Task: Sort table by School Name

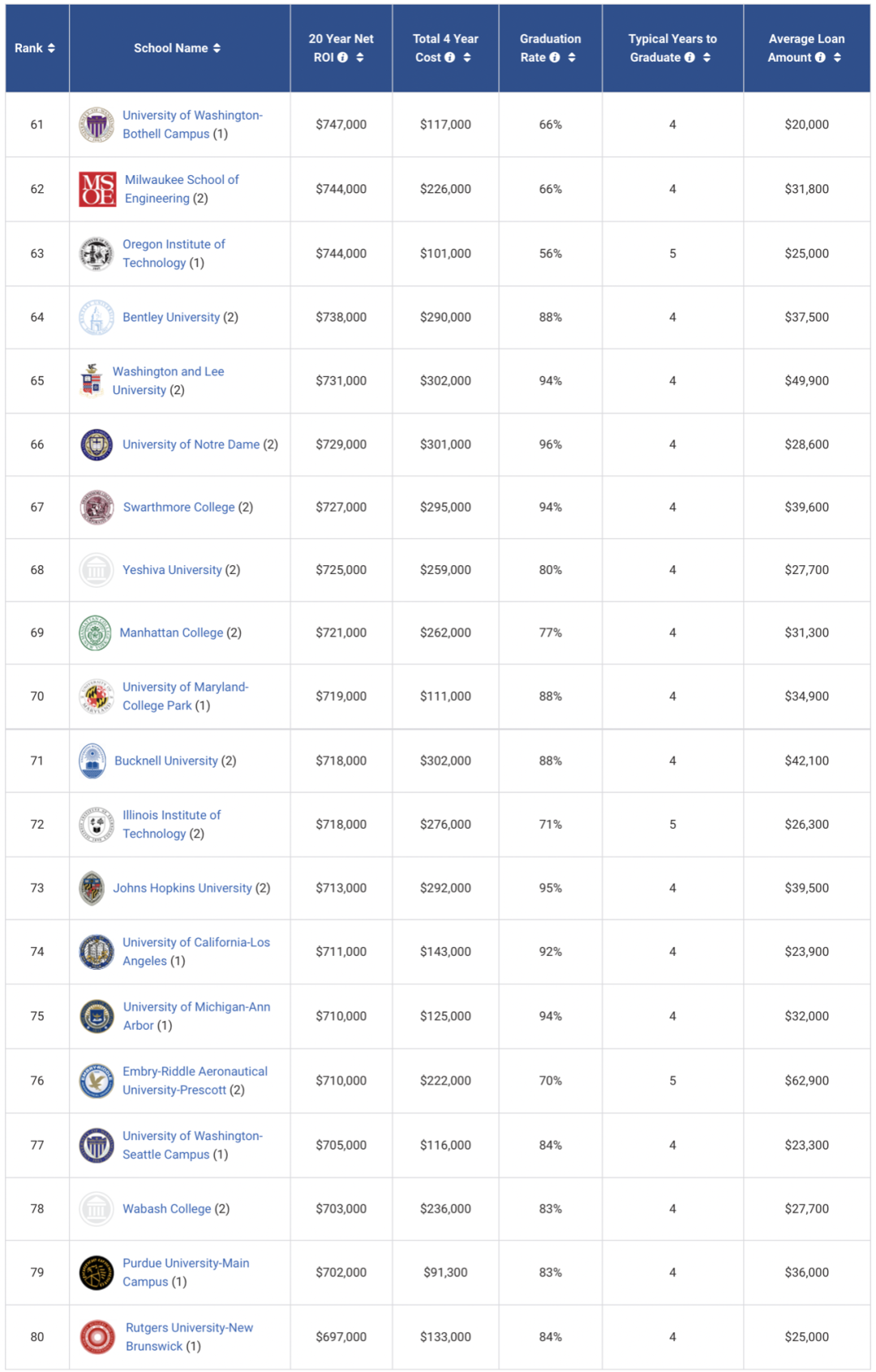Action: [217, 49]
